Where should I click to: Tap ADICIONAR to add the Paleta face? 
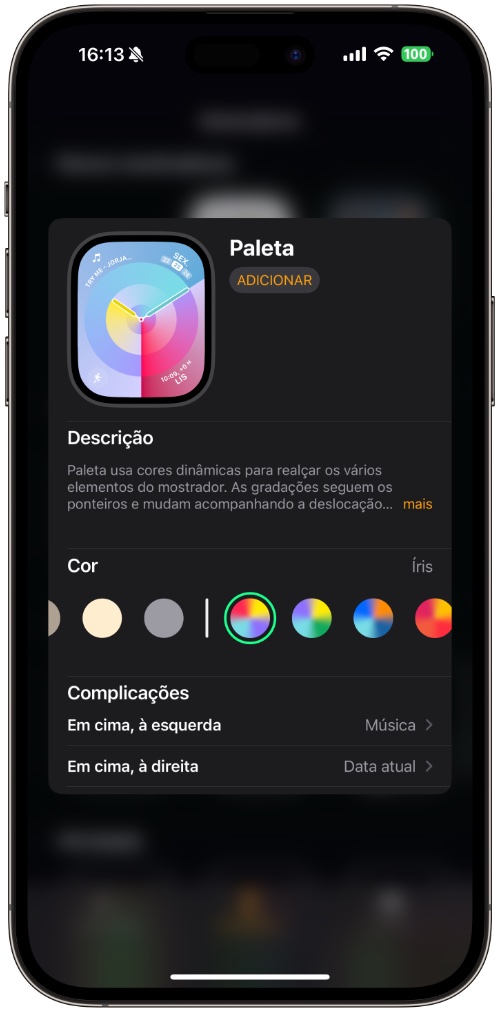point(274,280)
